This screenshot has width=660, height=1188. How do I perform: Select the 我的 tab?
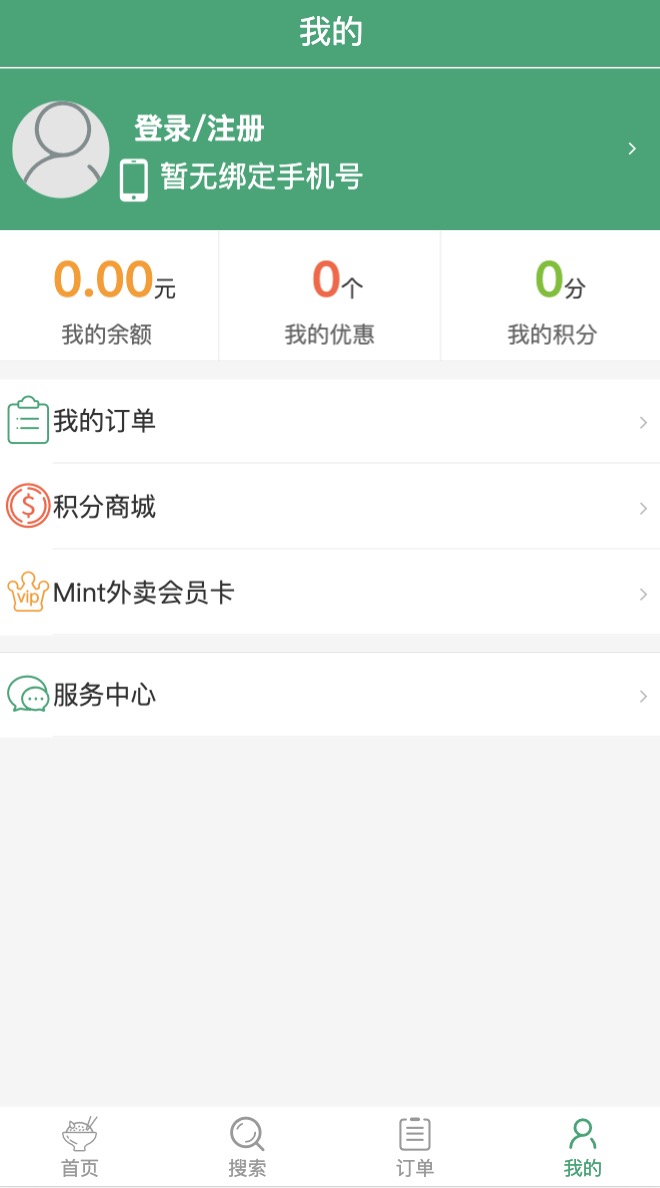coord(582,1147)
